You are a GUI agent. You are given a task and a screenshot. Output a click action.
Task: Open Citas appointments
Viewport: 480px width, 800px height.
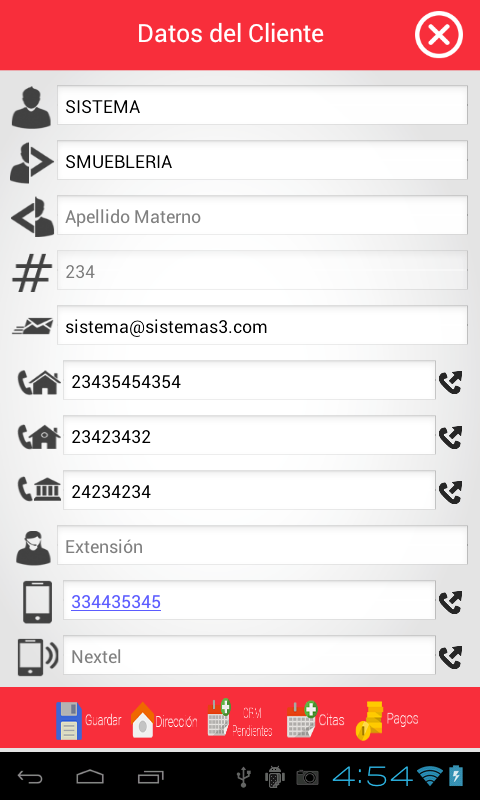click(315, 719)
